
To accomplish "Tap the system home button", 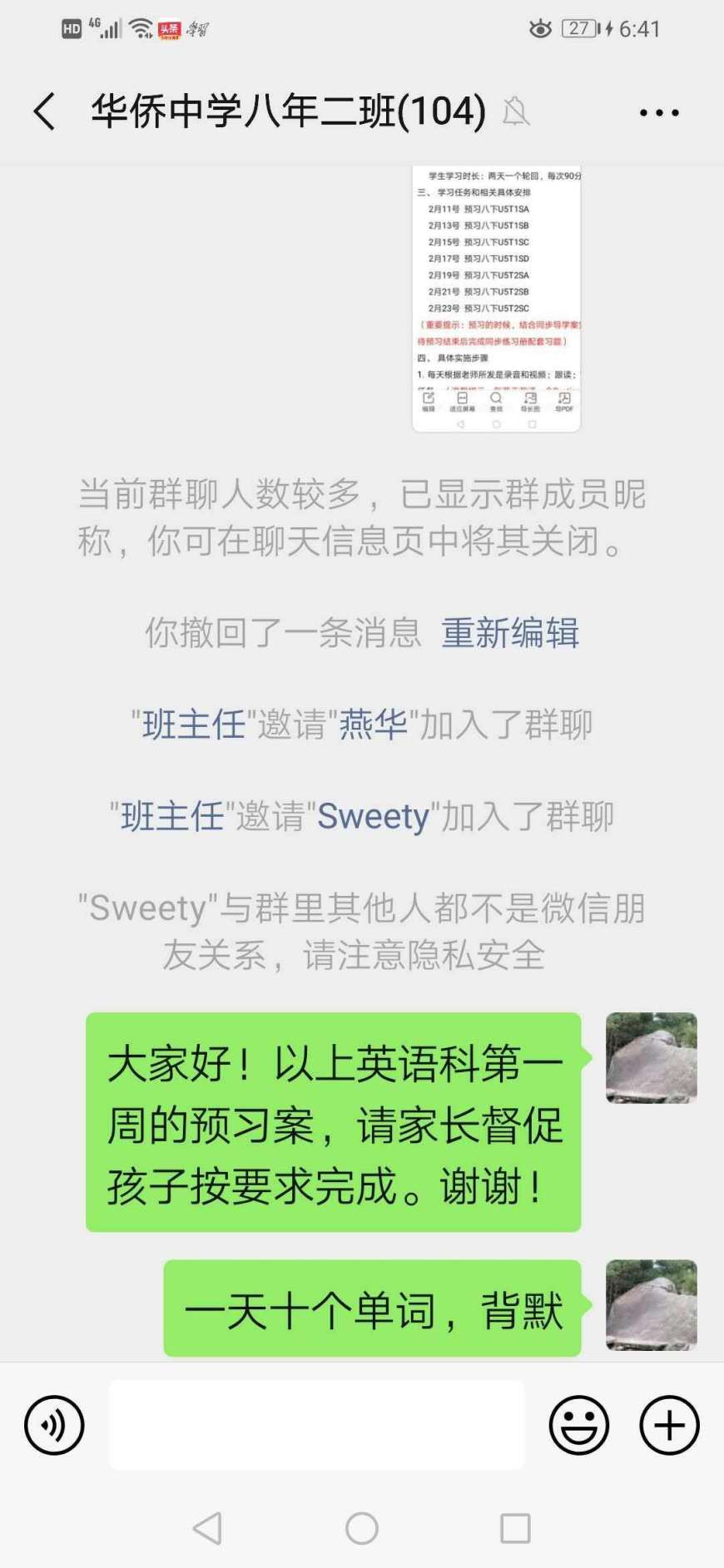I will click(362, 1528).
